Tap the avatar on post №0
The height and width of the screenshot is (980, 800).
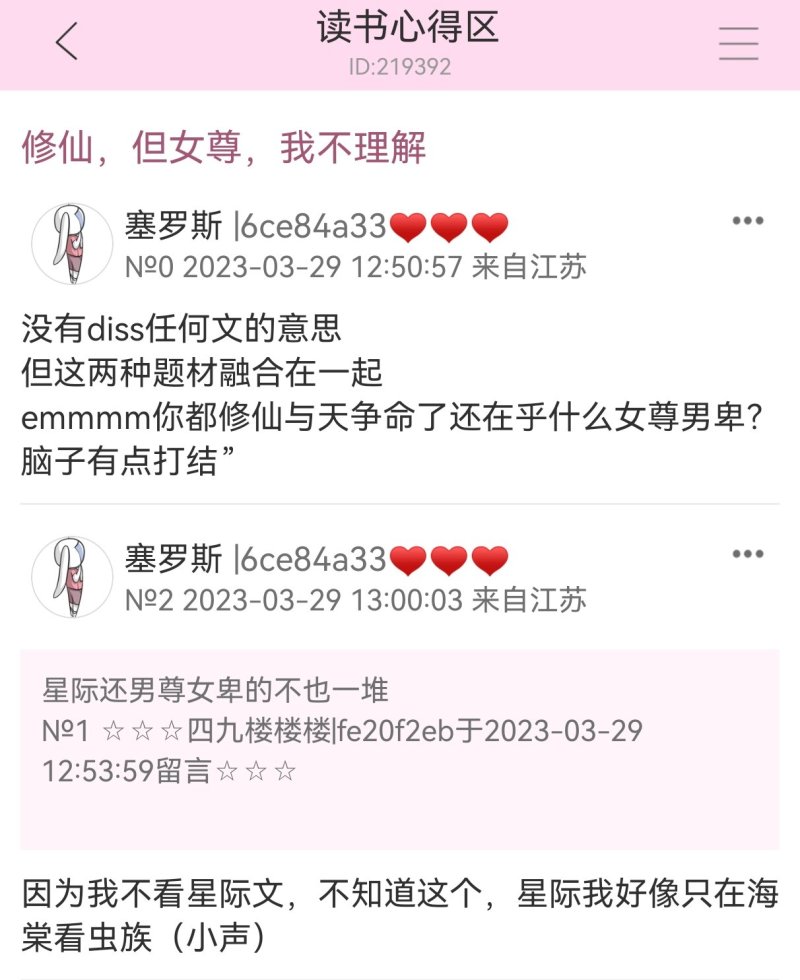(x=72, y=244)
